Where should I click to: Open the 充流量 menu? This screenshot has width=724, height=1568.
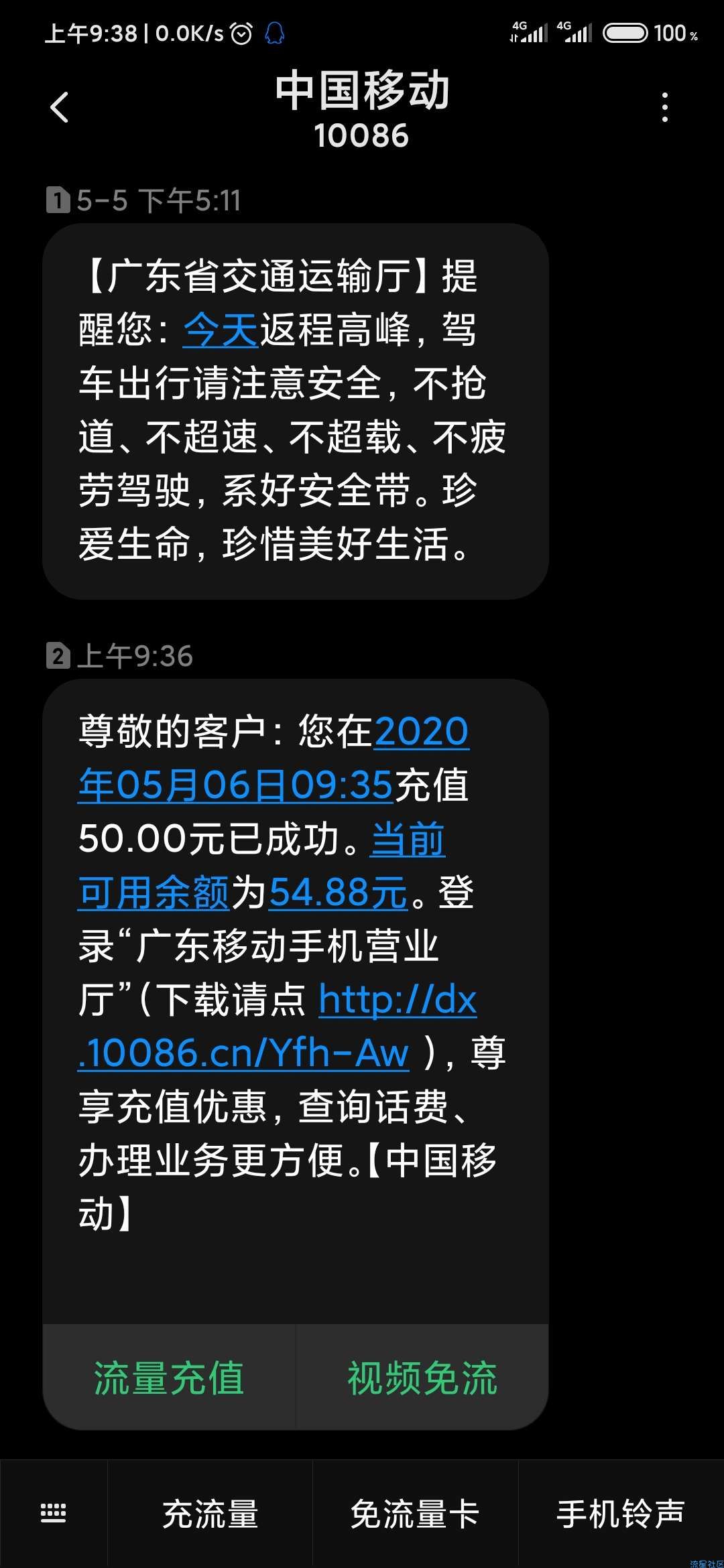(x=210, y=1513)
